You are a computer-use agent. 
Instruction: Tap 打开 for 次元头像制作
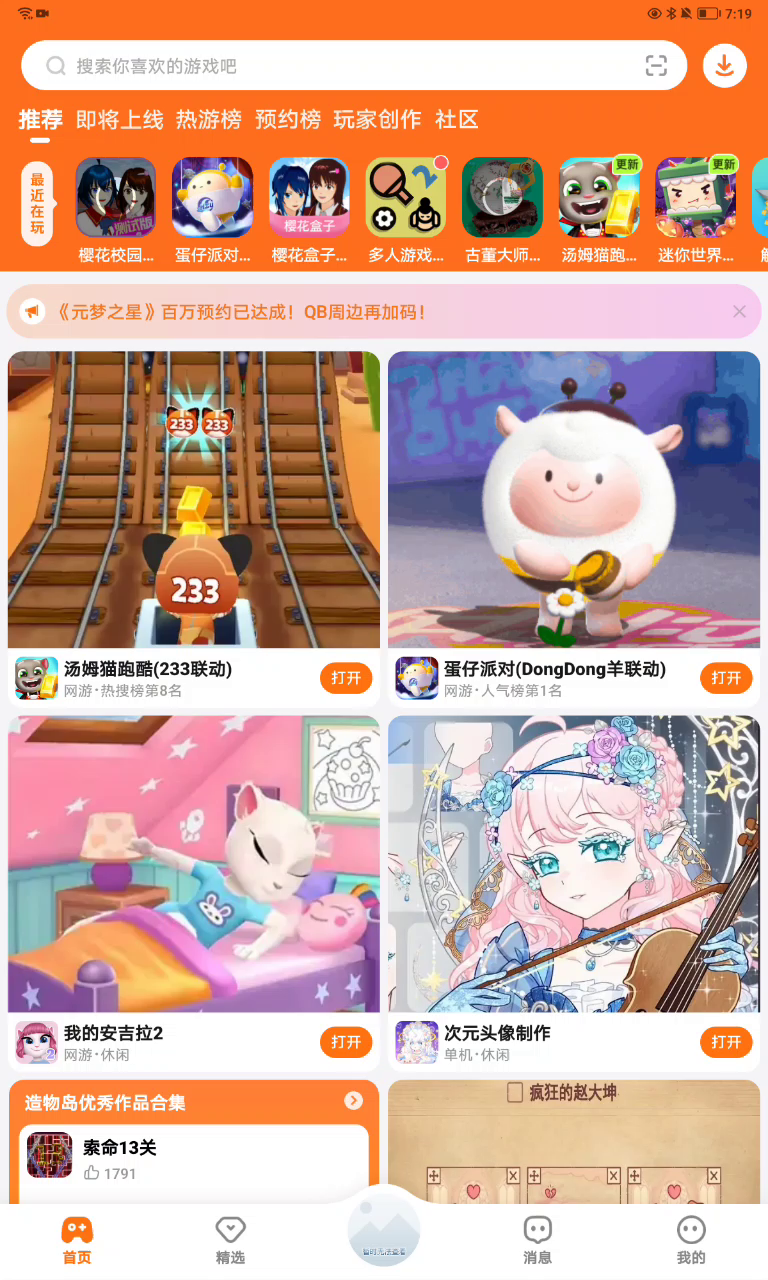click(726, 1042)
